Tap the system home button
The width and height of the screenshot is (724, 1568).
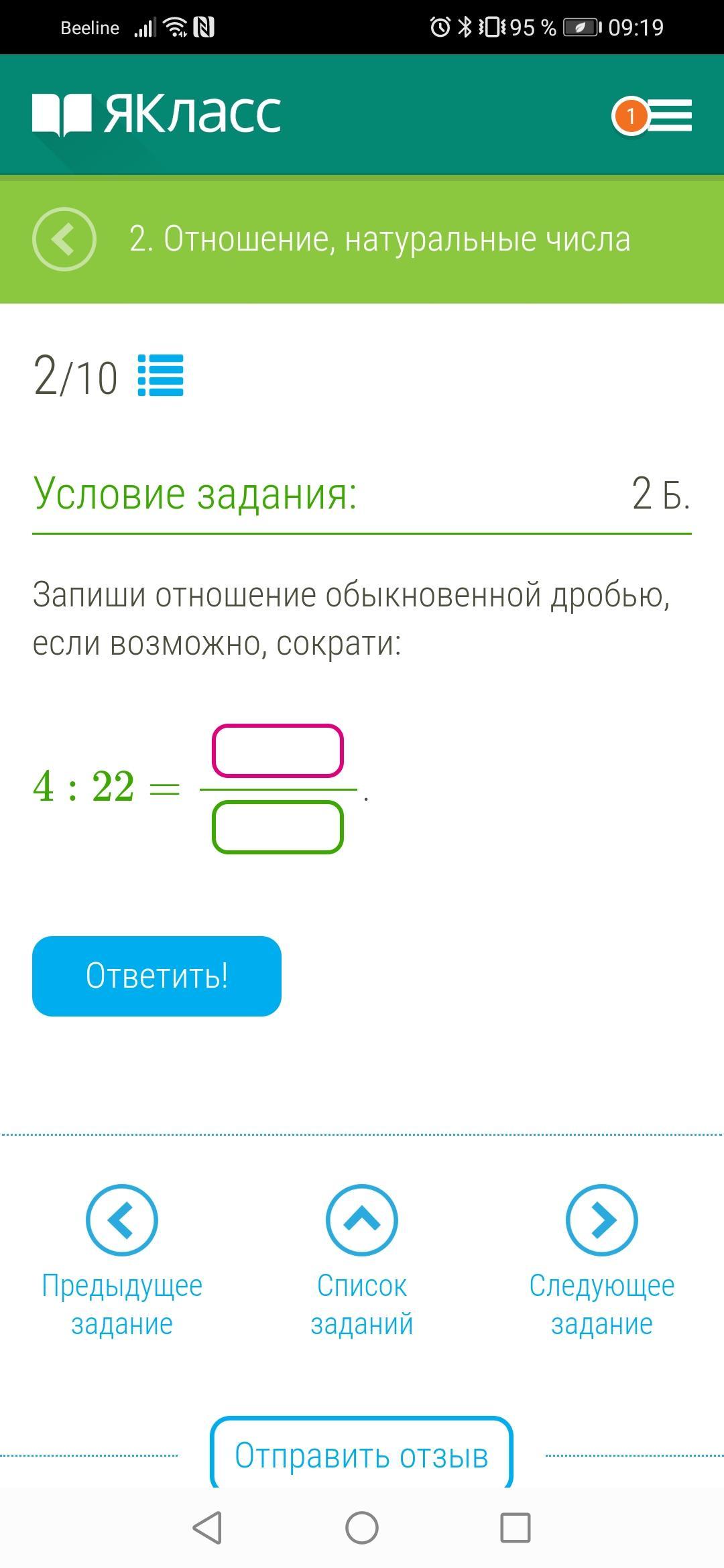point(362,1528)
